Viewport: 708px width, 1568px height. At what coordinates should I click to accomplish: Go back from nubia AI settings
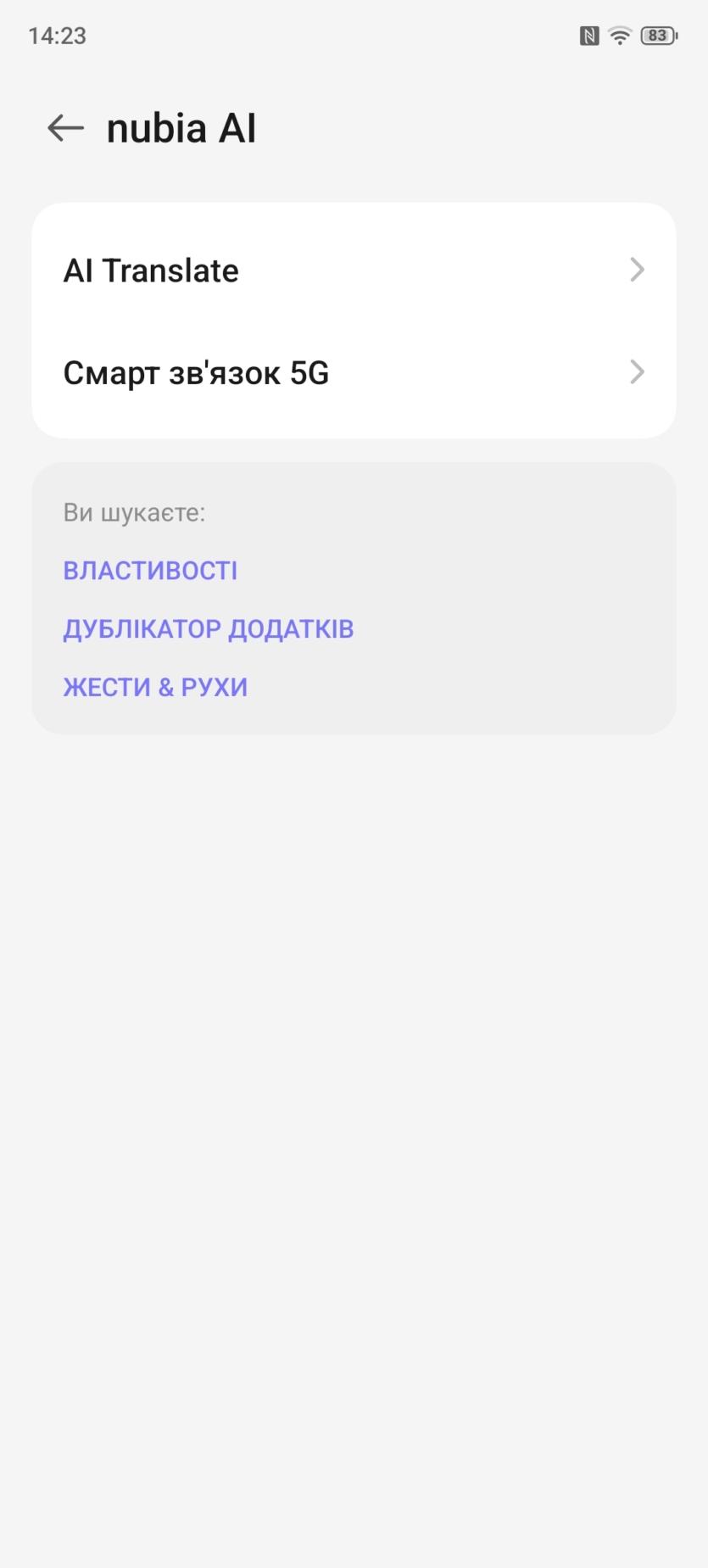click(65, 128)
